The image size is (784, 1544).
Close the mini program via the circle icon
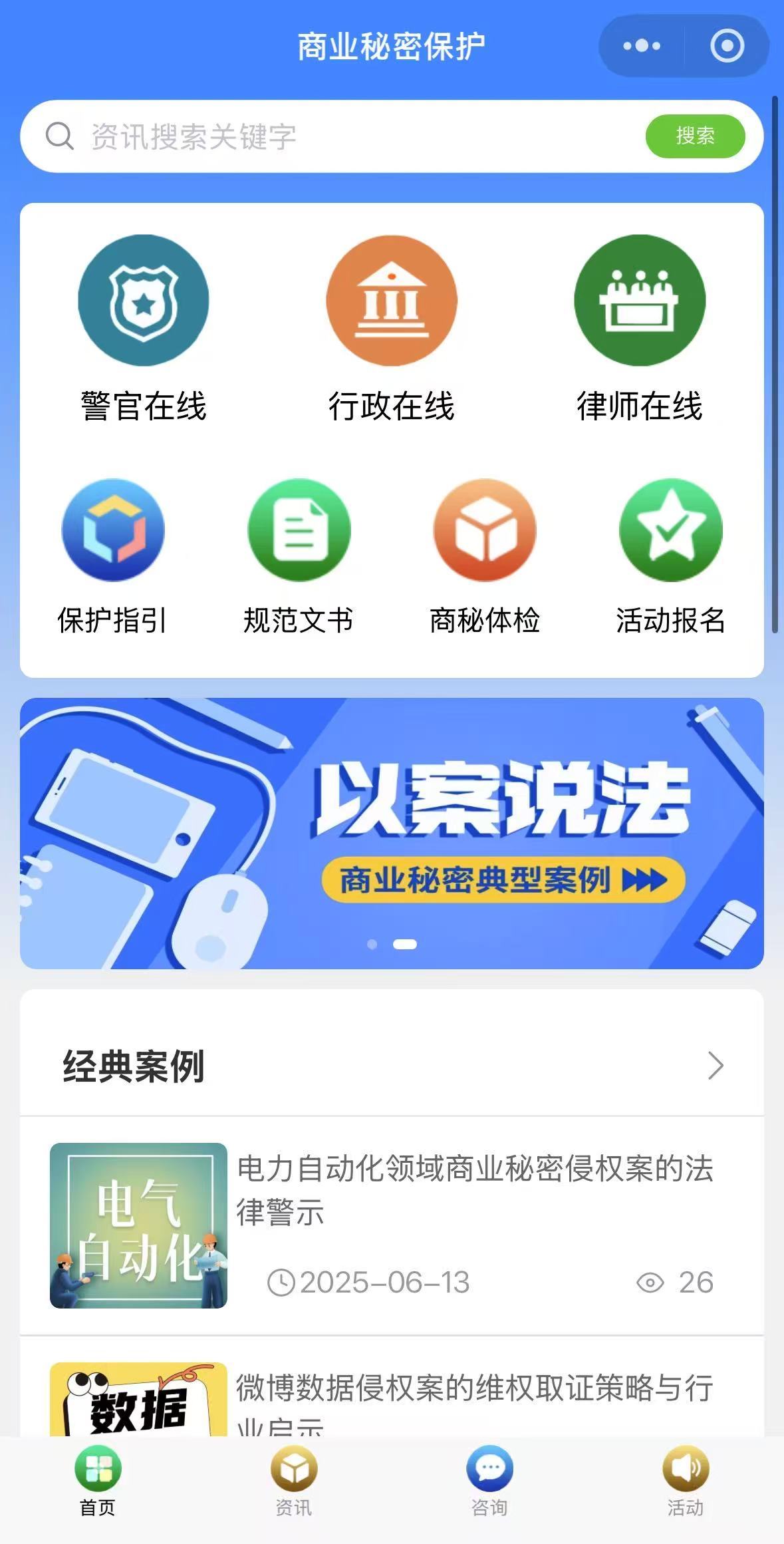(727, 46)
